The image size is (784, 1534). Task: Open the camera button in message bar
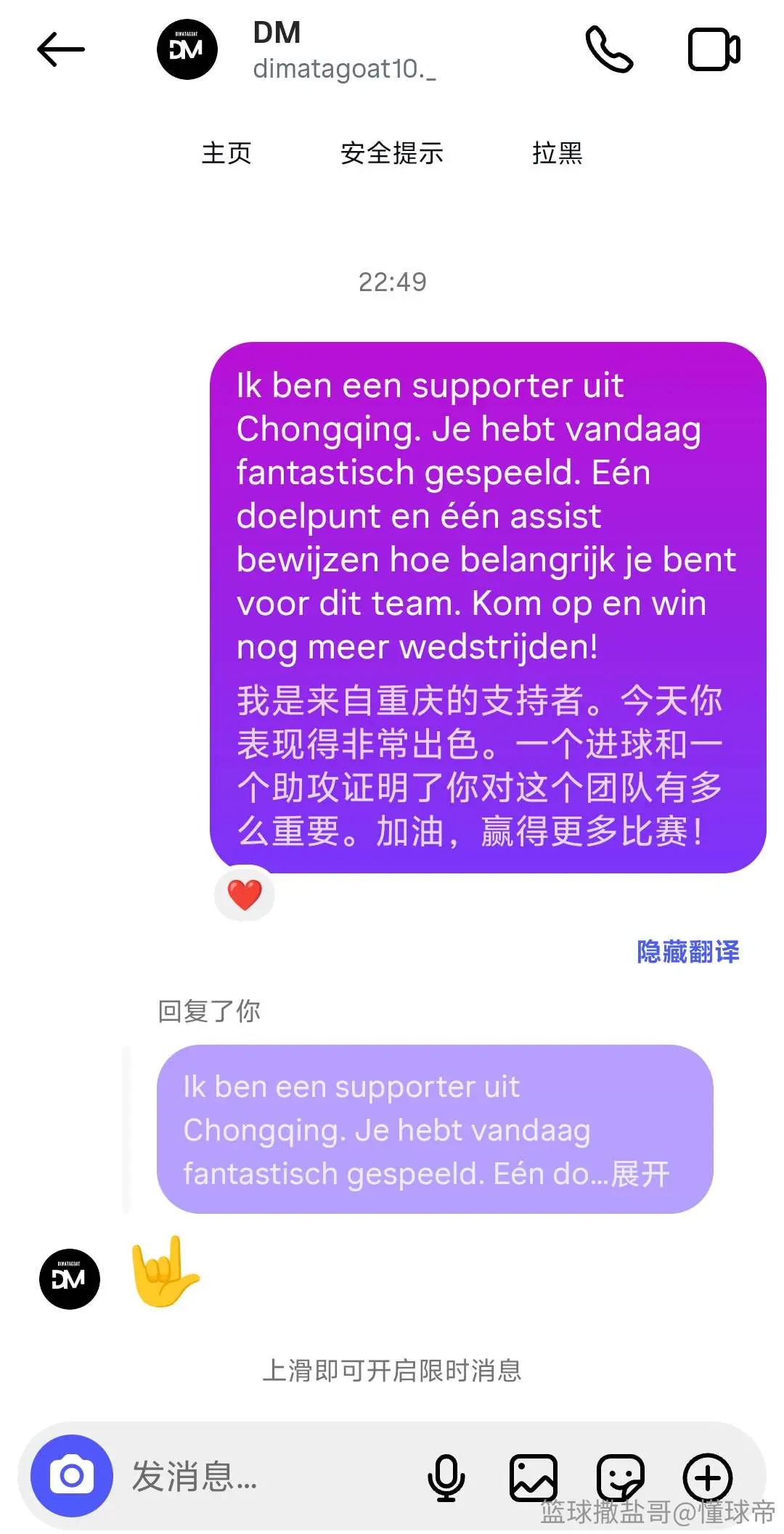[x=72, y=1476]
